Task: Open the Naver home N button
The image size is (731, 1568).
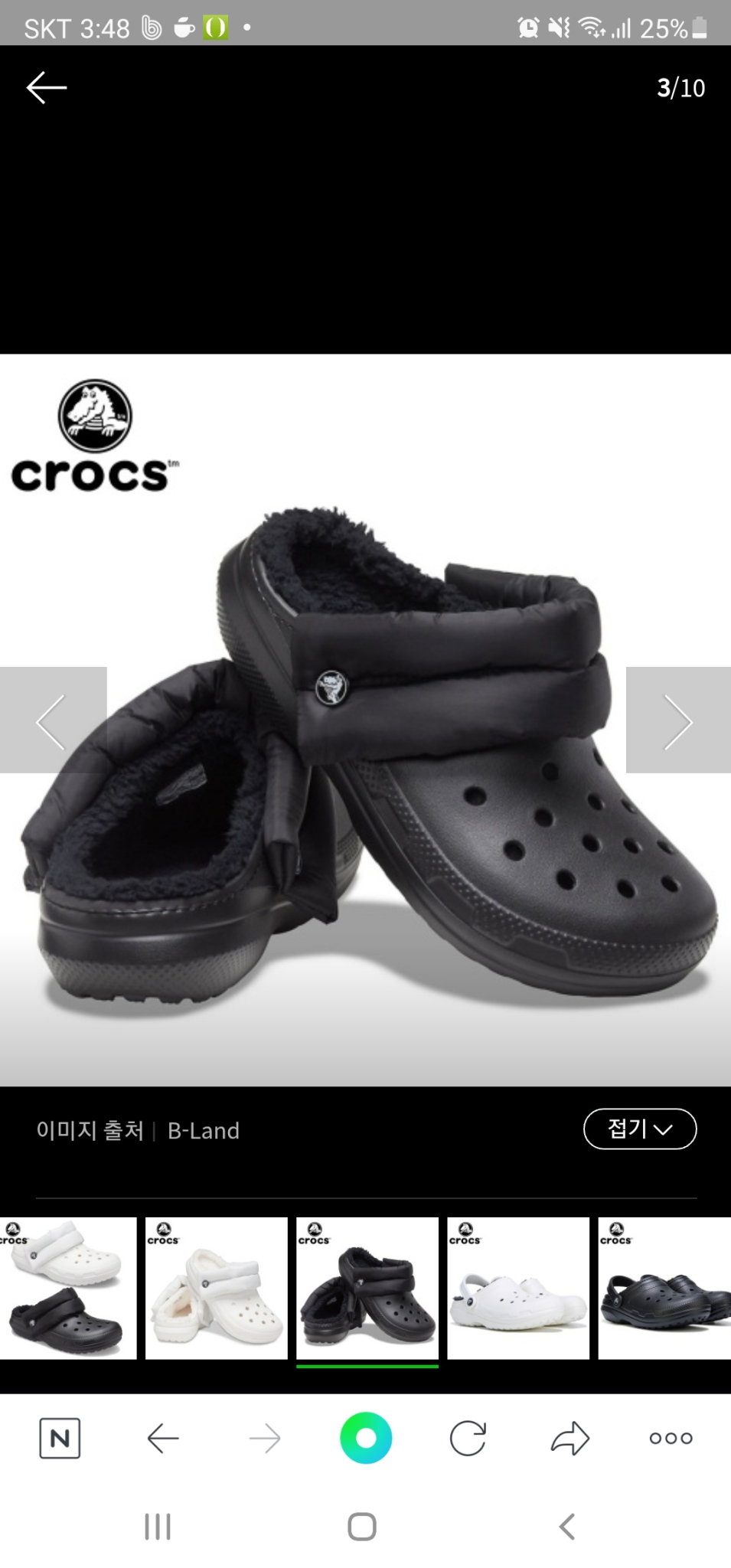Action: click(x=60, y=1439)
